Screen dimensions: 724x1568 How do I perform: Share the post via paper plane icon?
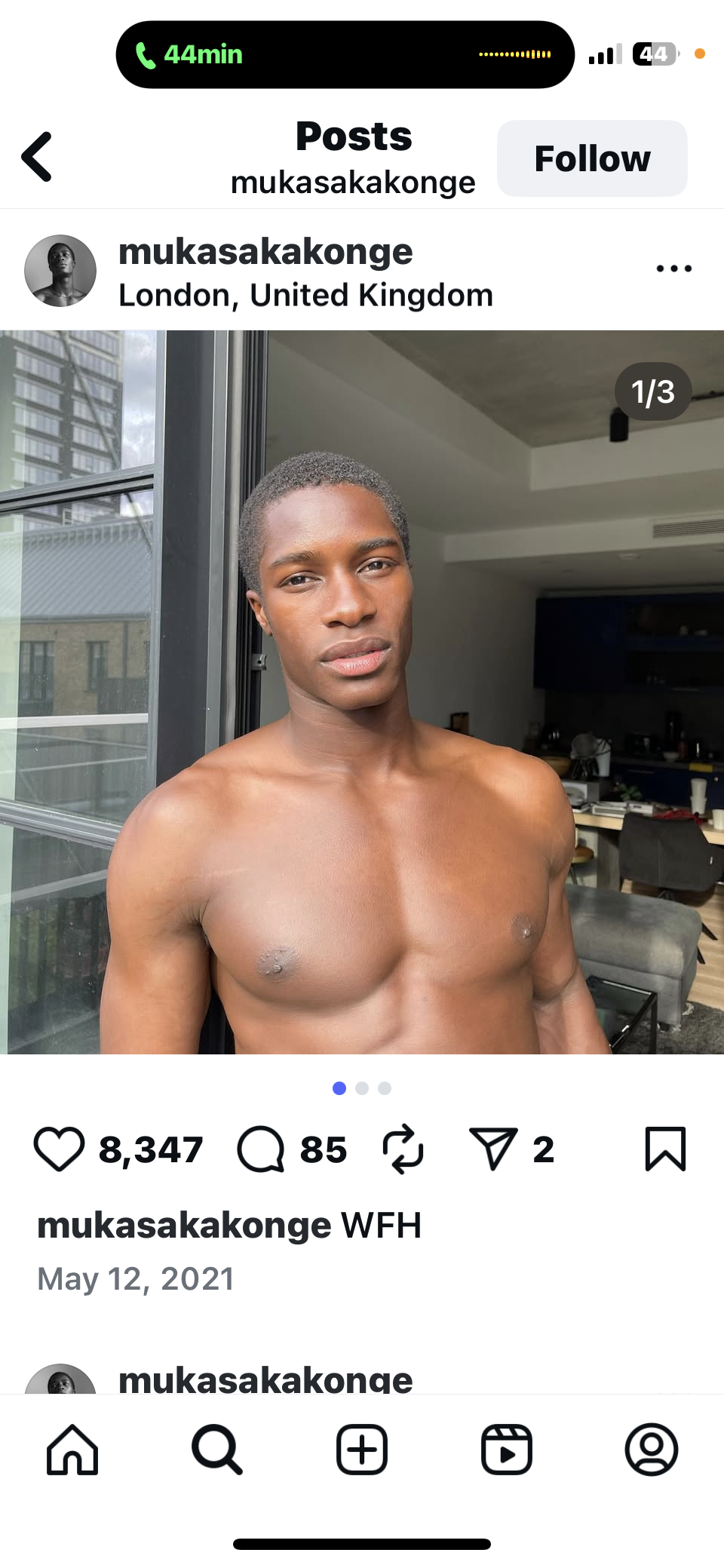(x=493, y=1149)
